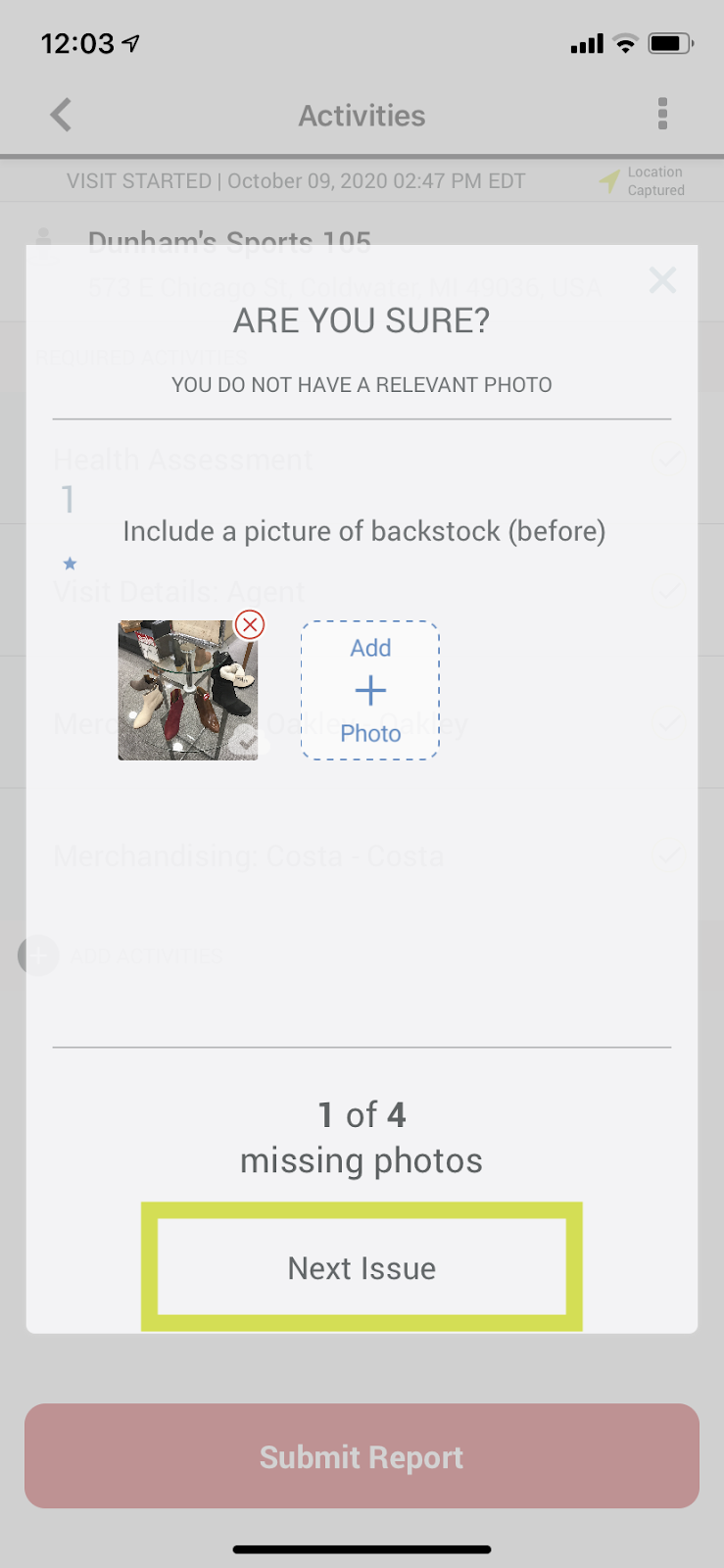Remove the attached shoe photo
The height and width of the screenshot is (1568, 724).
click(x=251, y=624)
